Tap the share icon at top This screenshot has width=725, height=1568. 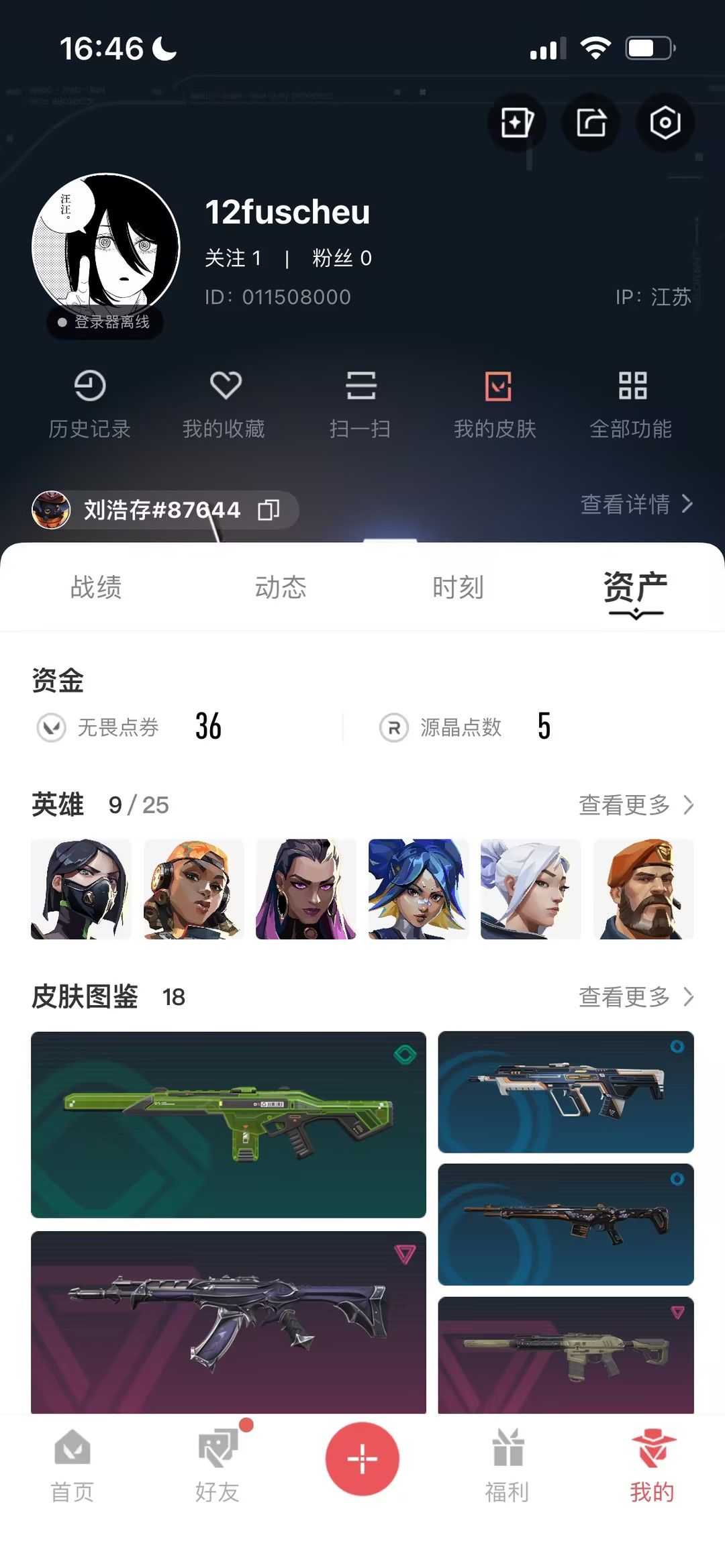click(591, 122)
